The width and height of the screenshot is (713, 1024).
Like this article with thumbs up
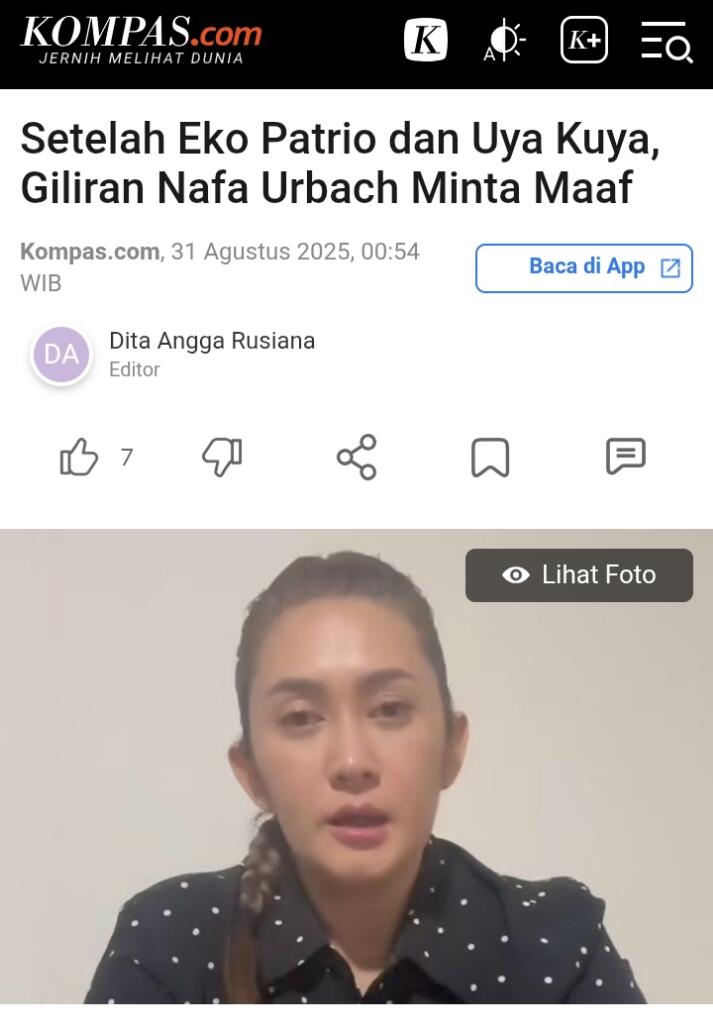click(80, 458)
